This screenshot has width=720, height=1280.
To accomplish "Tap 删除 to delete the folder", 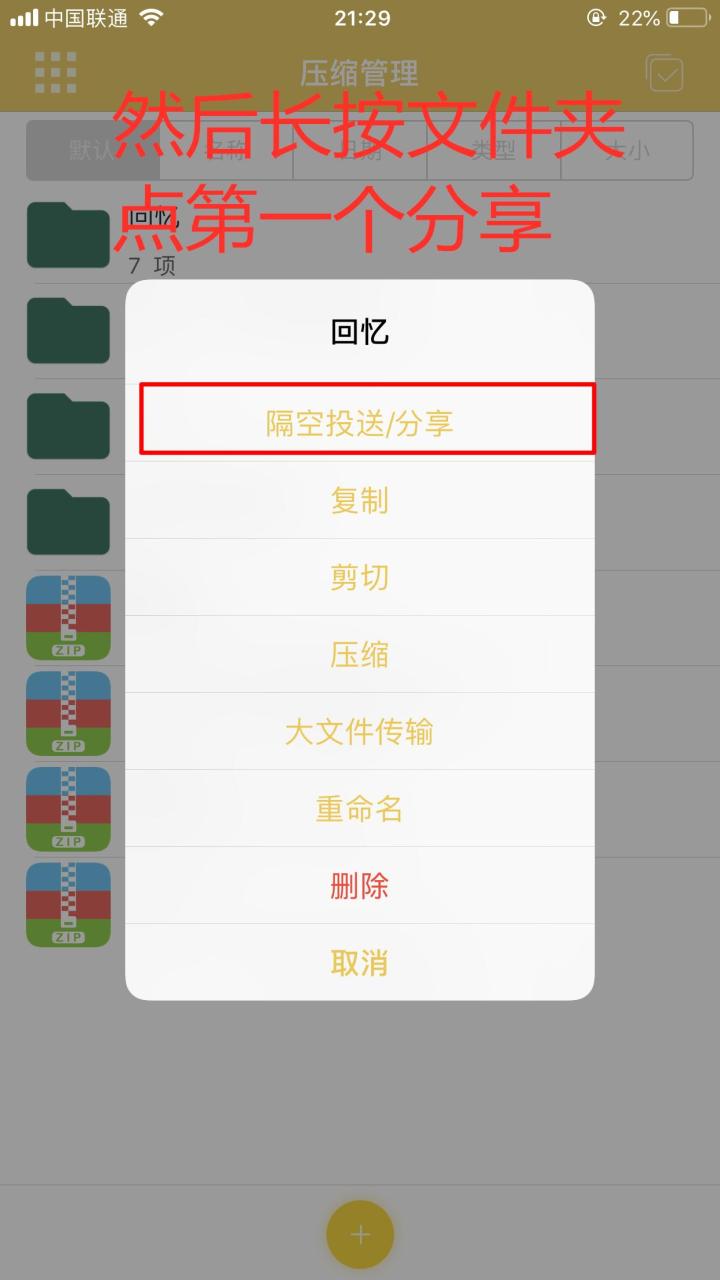I will (x=360, y=885).
